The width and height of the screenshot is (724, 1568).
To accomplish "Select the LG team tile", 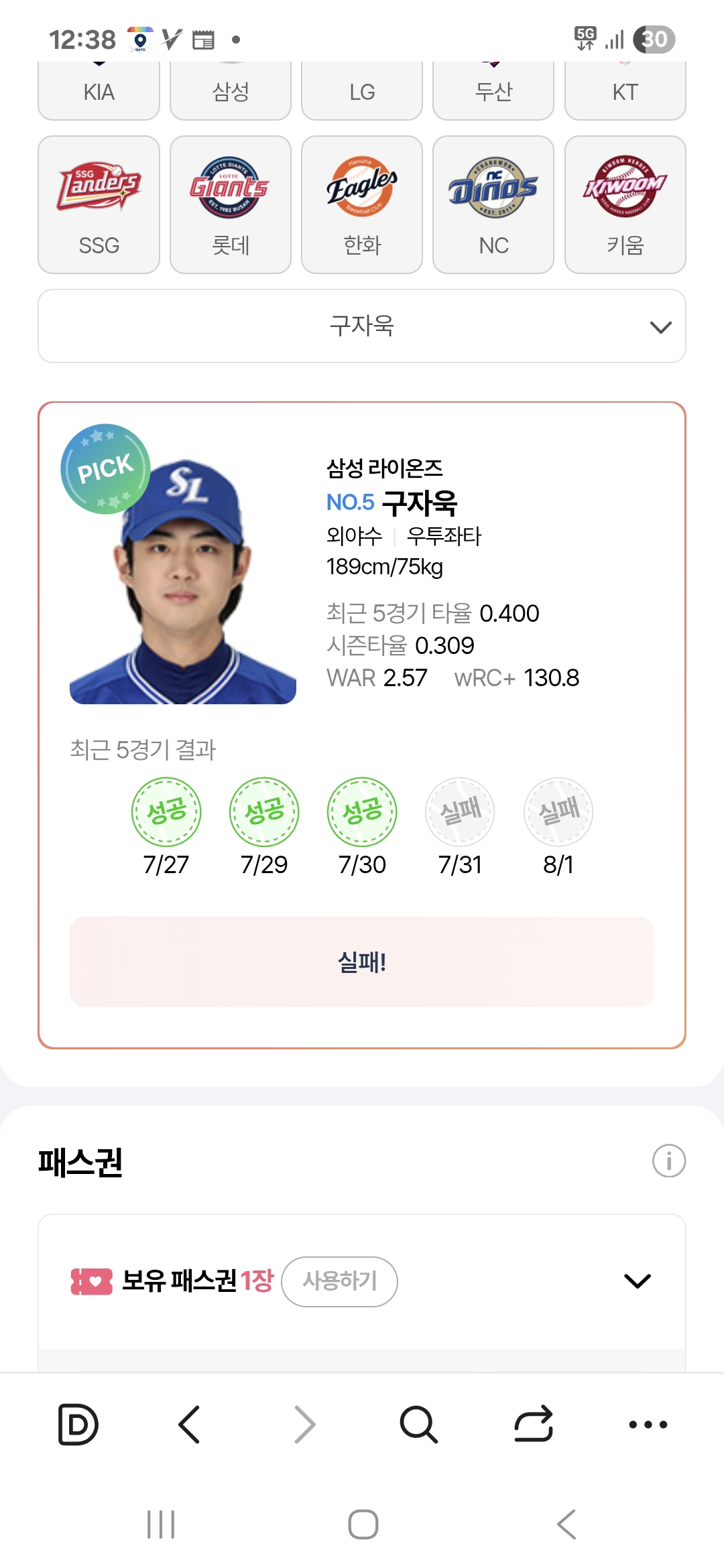I will 362,91.
